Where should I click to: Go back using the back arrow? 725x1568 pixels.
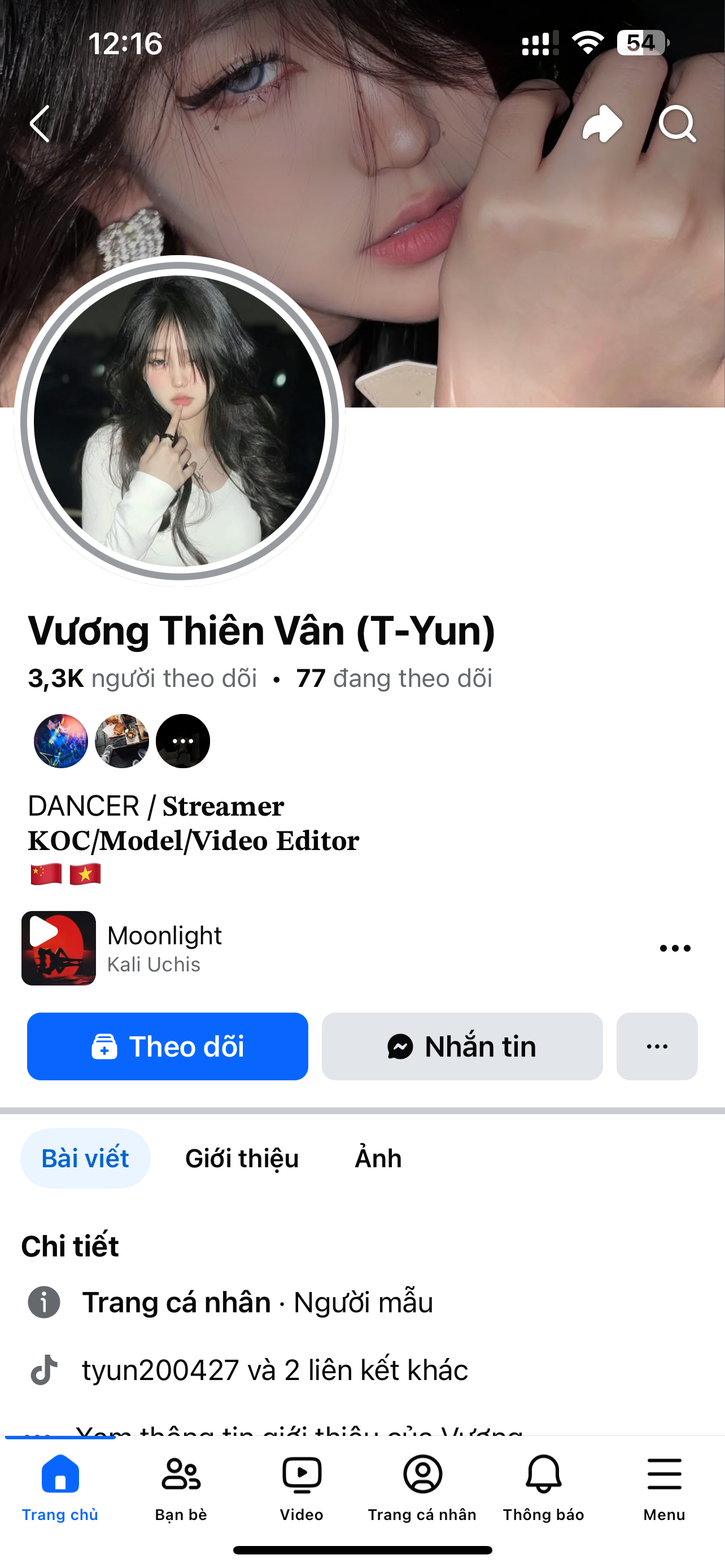pyautogui.click(x=40, y=124)
